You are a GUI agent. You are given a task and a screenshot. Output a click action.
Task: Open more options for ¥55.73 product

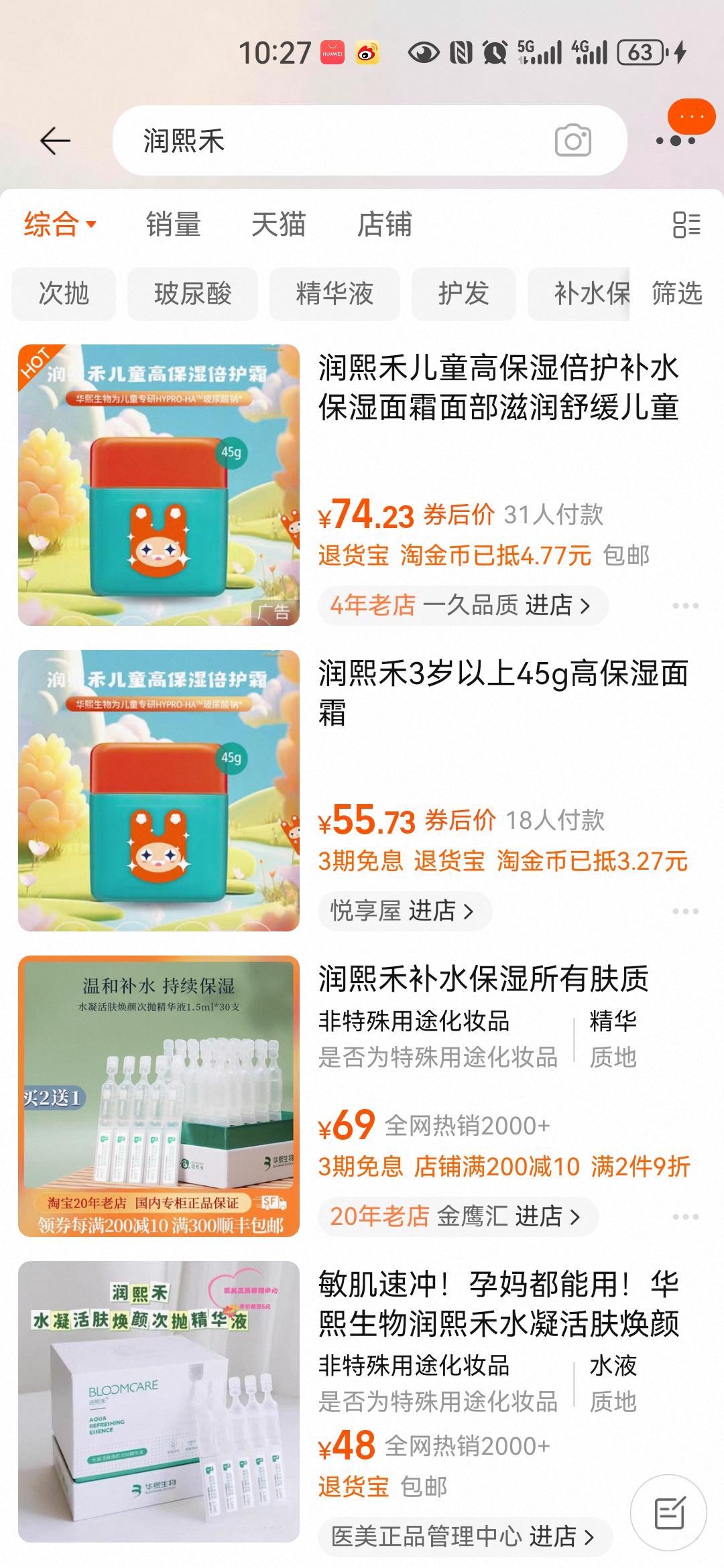pyautogui.click(x=685, y=911)
